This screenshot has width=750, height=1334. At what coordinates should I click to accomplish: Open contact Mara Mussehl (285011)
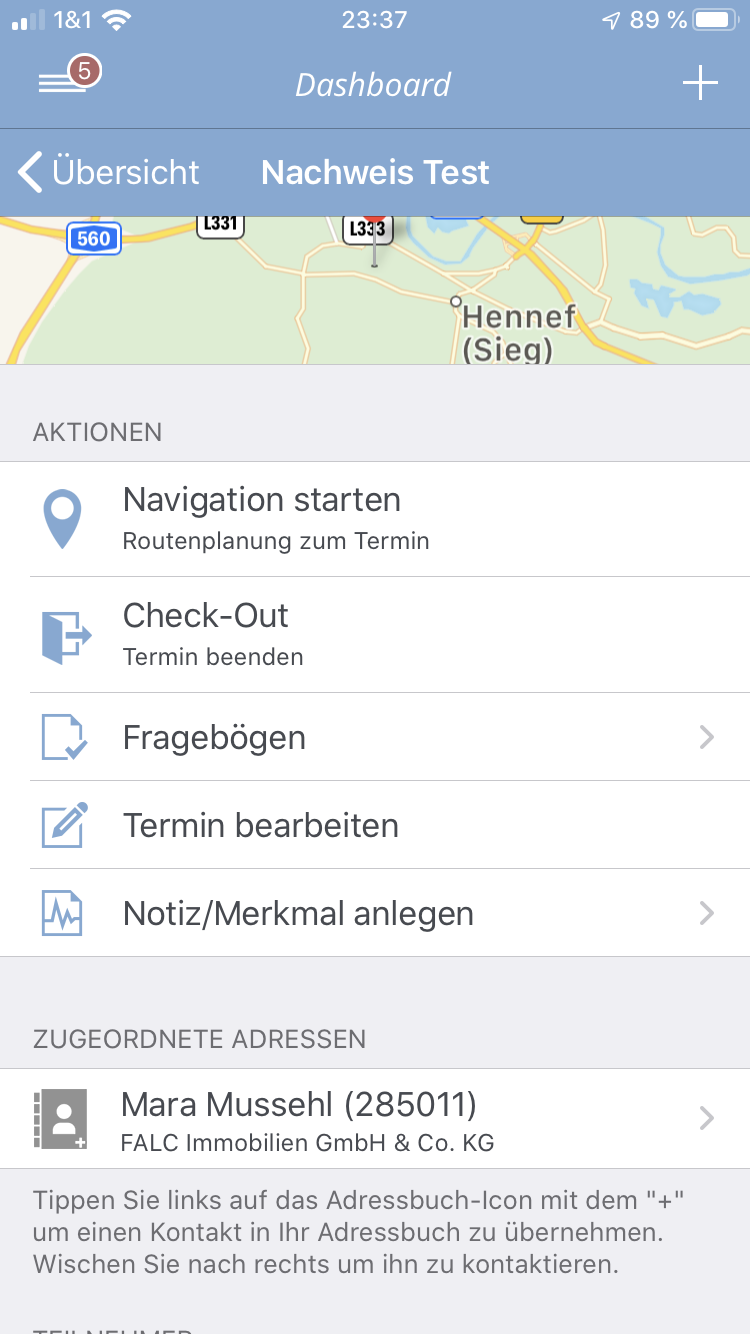click(400, 1118)
